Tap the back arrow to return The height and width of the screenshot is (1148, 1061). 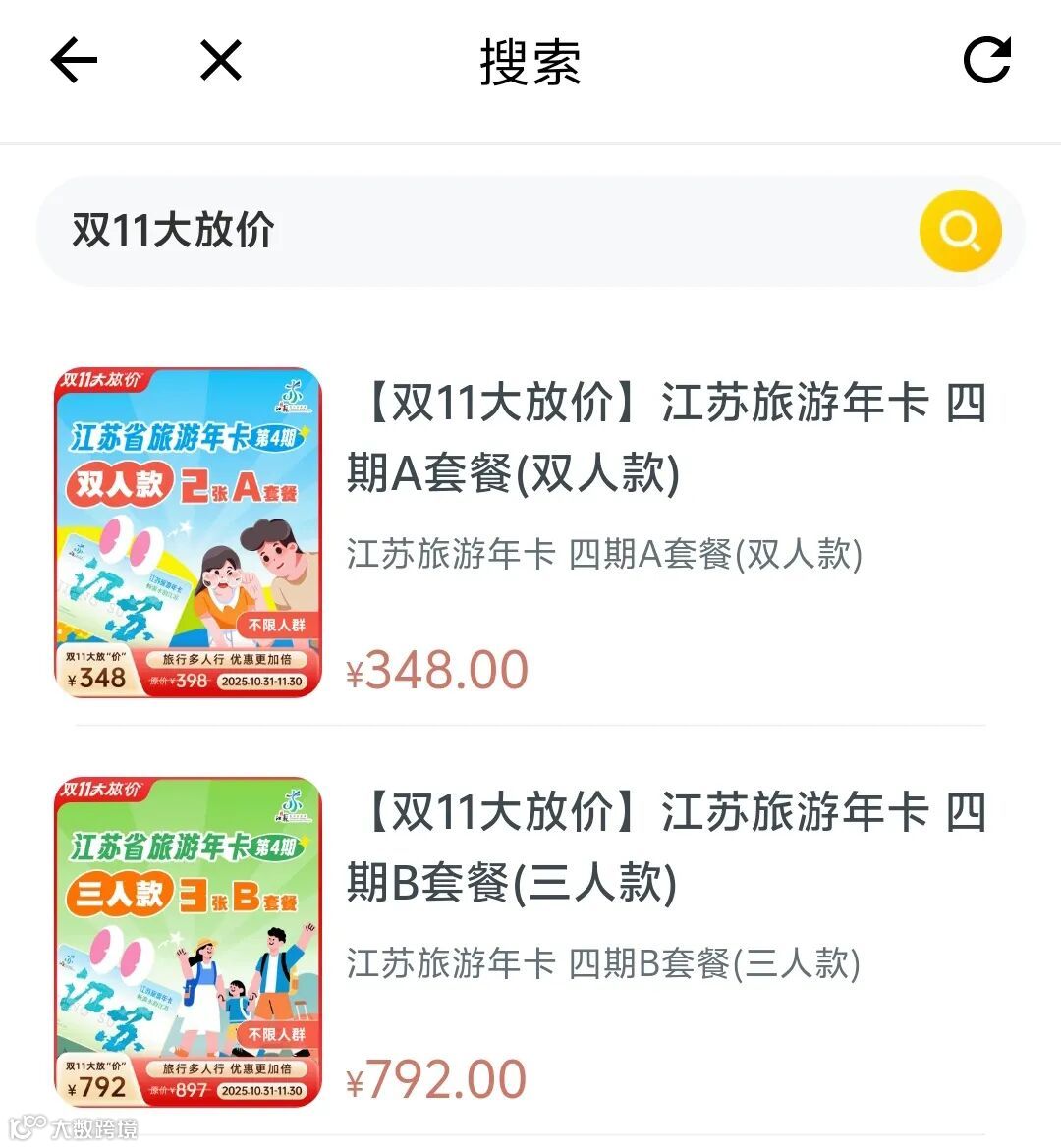[x=72, y=61]
